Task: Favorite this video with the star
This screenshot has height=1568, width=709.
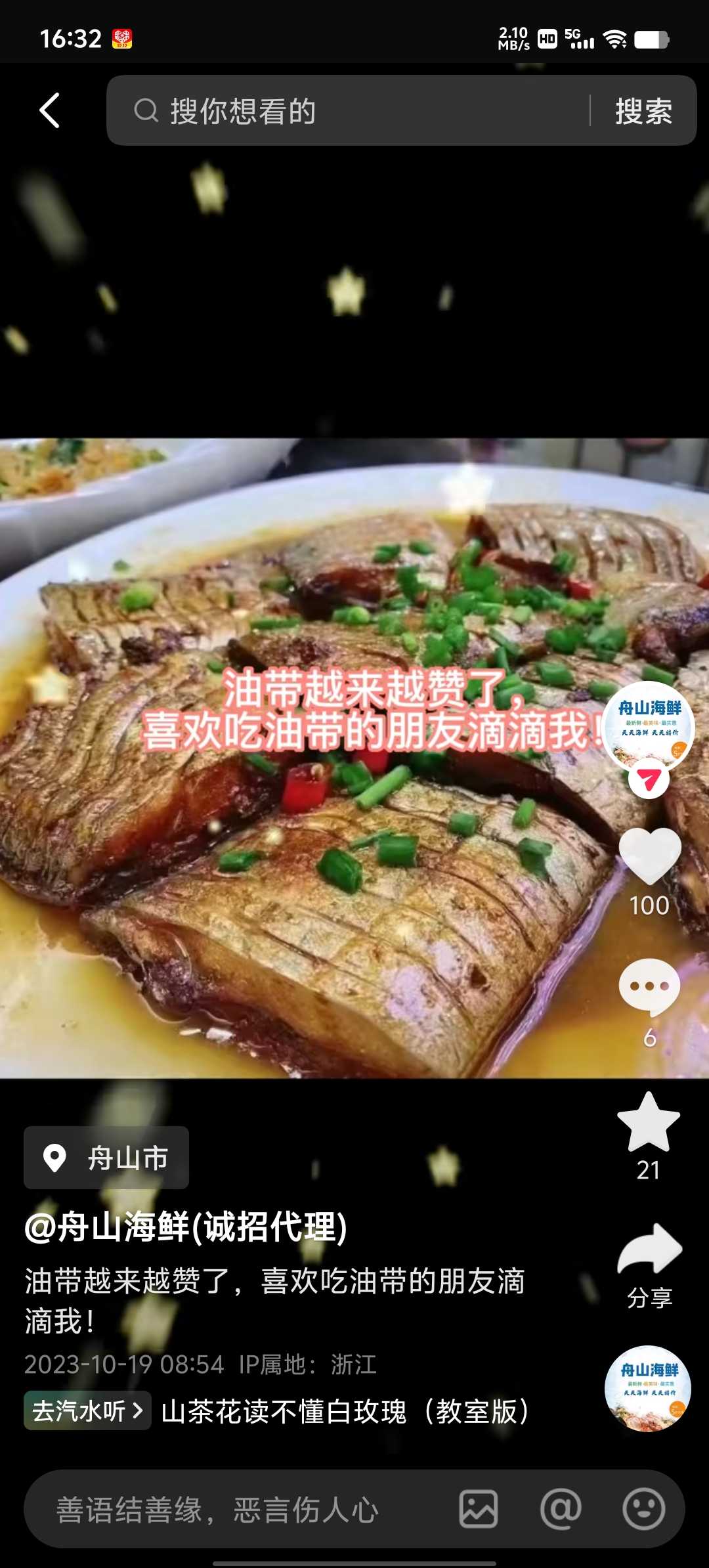Action: click(x=649, y=1123)
